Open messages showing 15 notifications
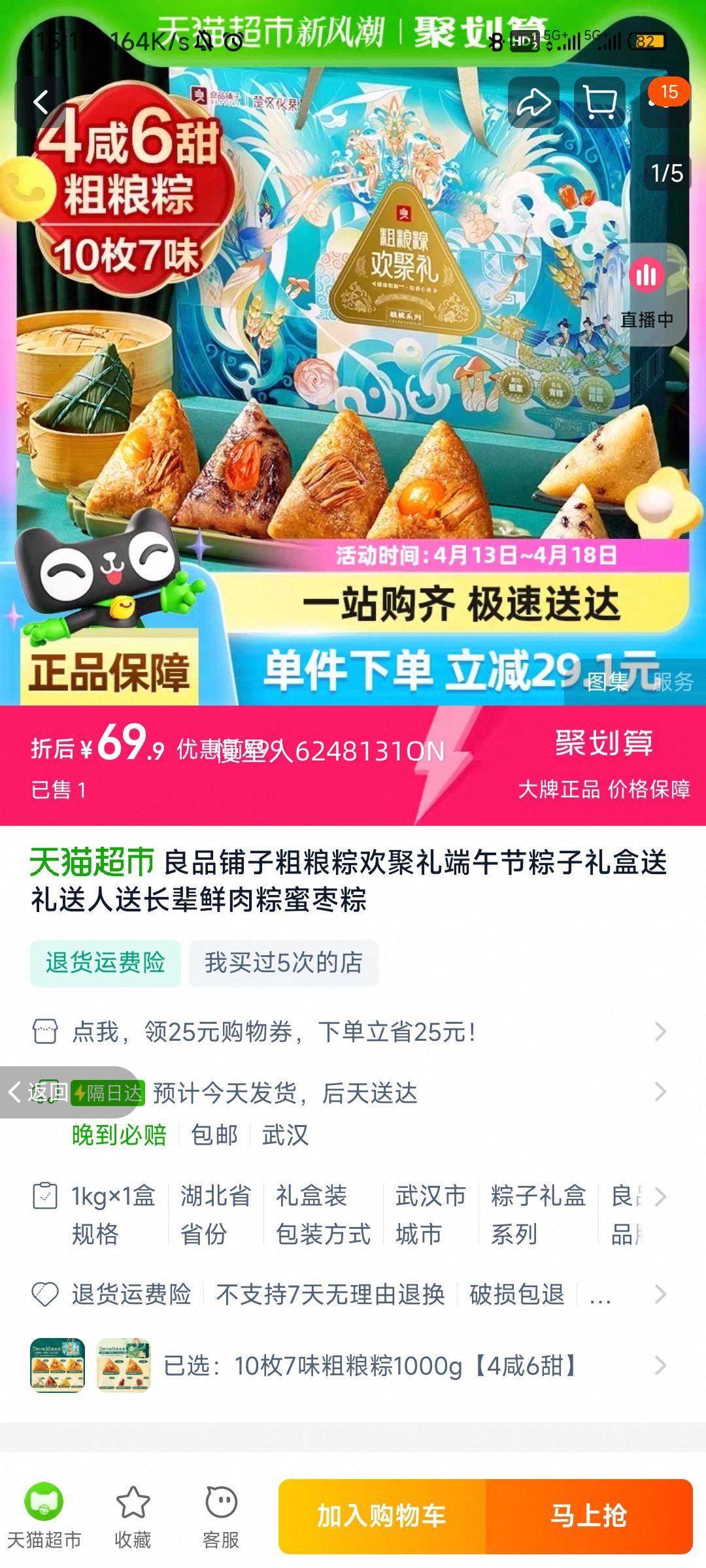Image resolution: width=706 pixels, height=1568 pixels. 664,101
